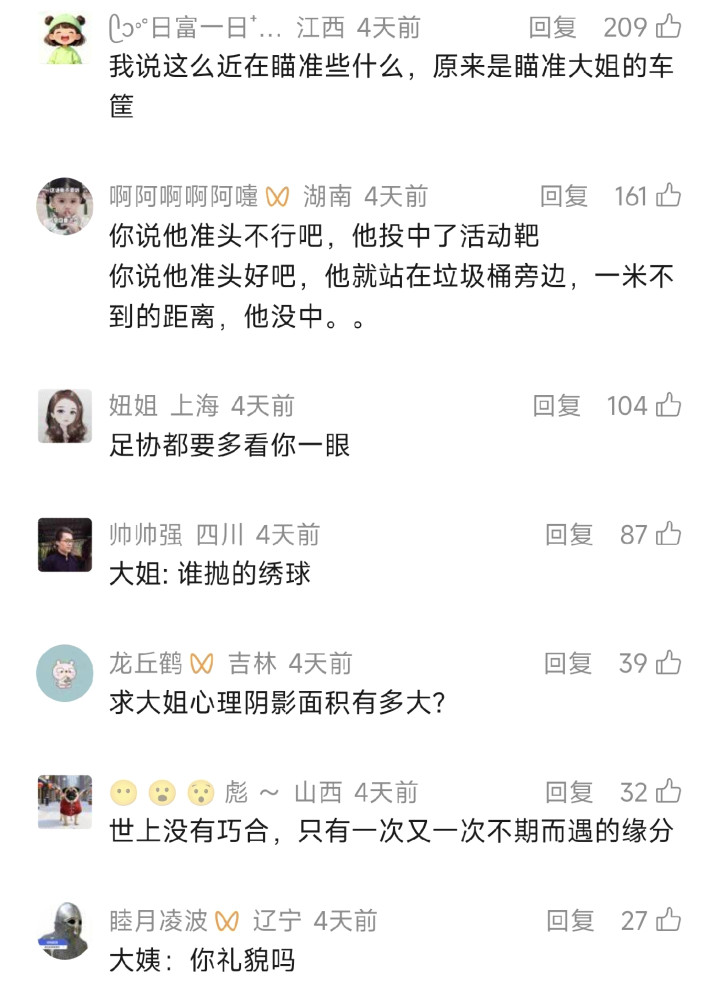720x986 pixels.
Task: Like 啊阿啊啊阿嚏's comment
Action: 667,196
